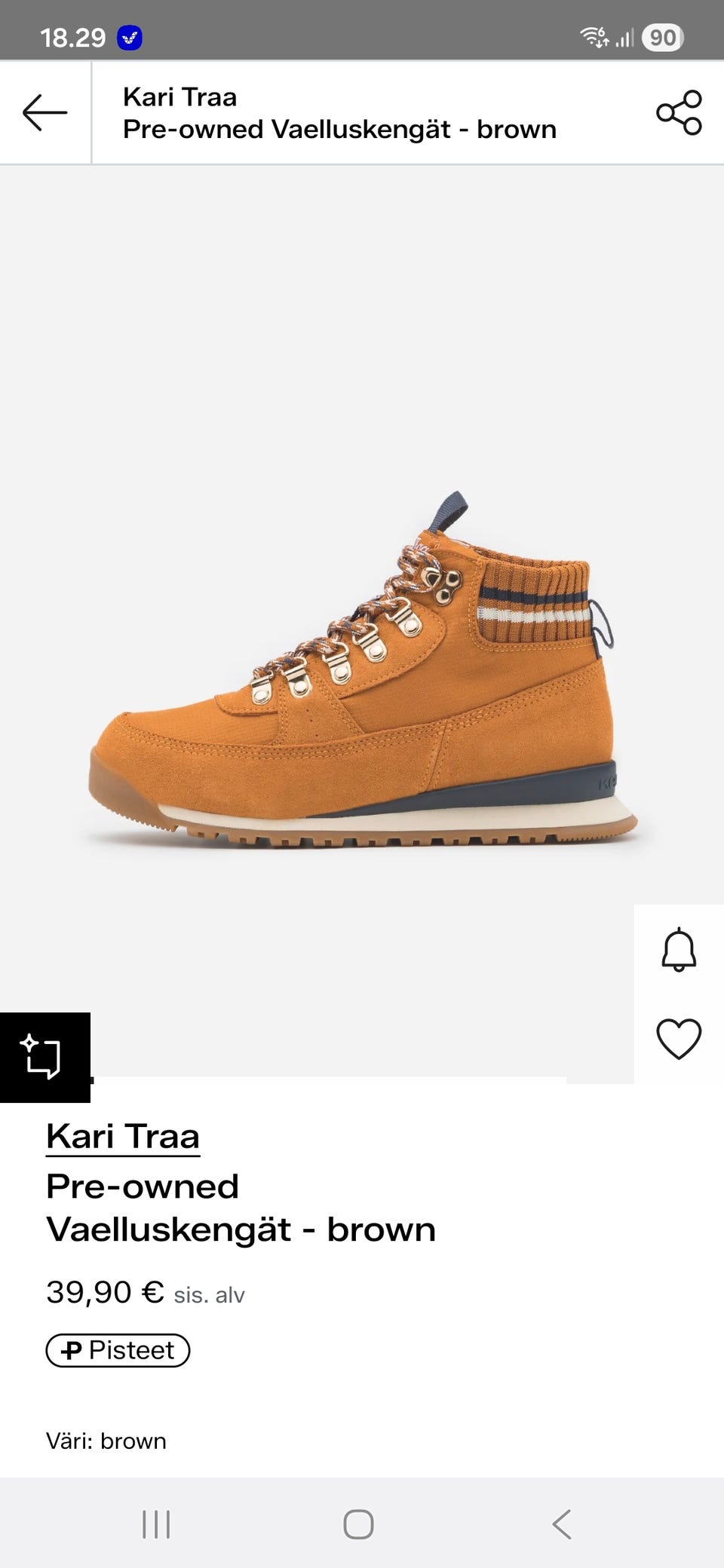Add the boots to the wishlist heart

click(x=679, y=1039)
